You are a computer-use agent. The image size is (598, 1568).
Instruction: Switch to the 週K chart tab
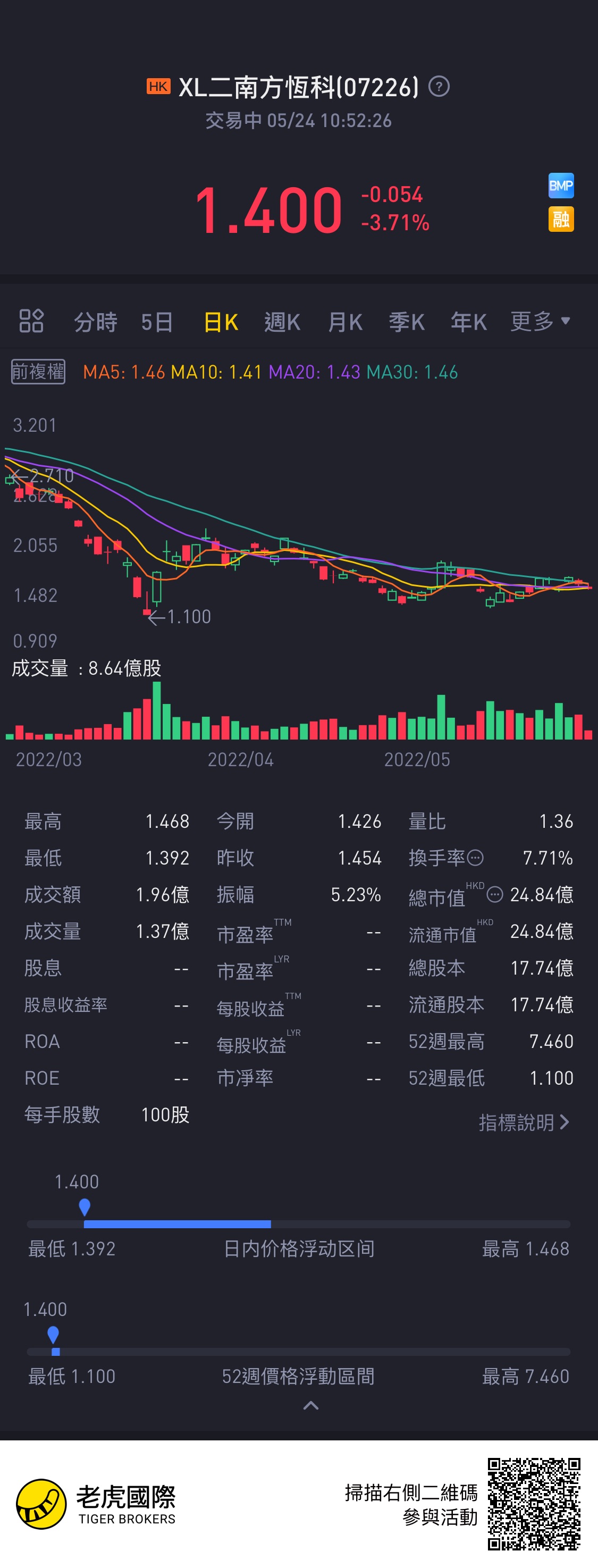pyautogui.click(x=282, y=321)
